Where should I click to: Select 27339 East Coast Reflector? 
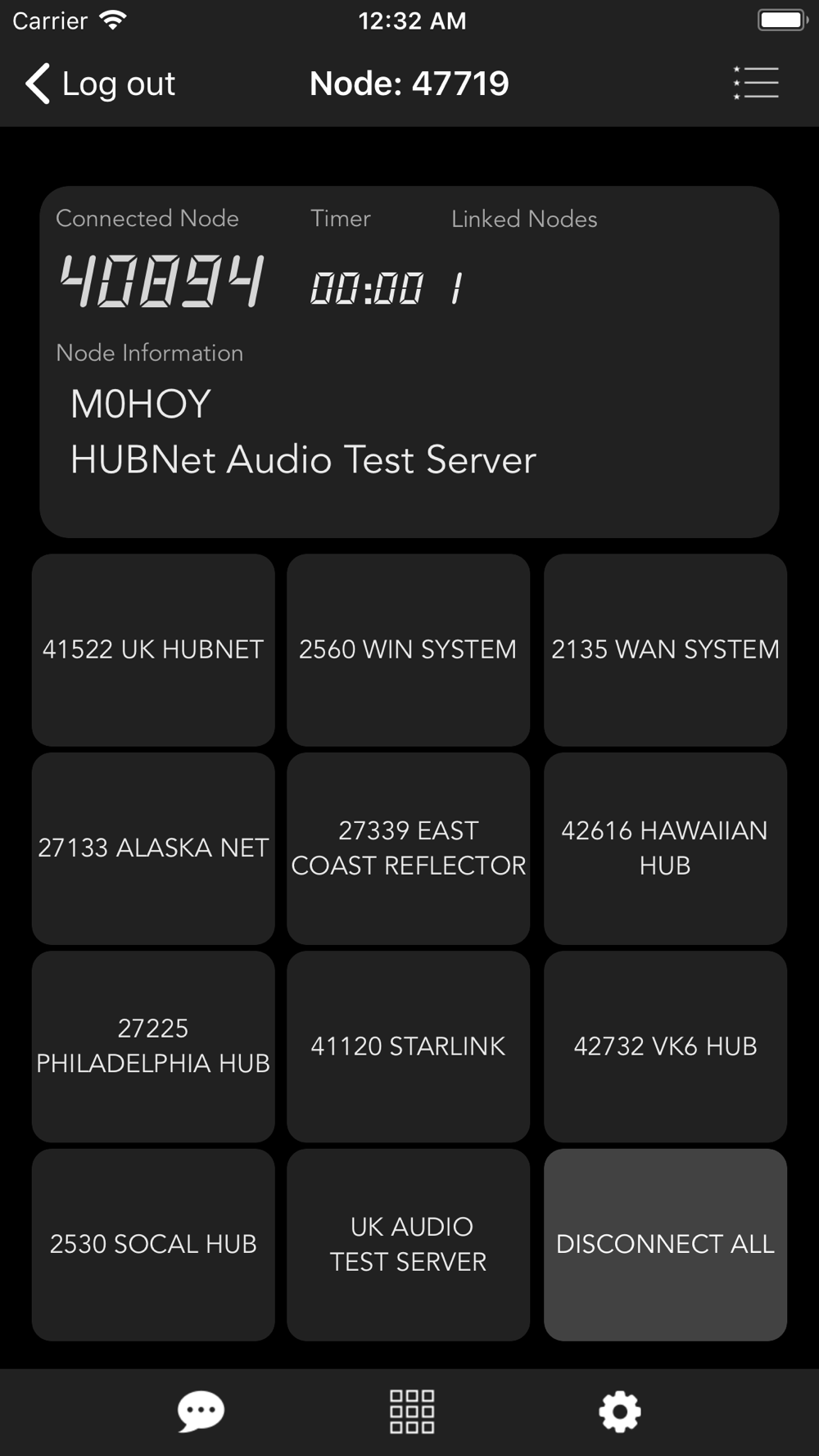[x=408, y=848]
